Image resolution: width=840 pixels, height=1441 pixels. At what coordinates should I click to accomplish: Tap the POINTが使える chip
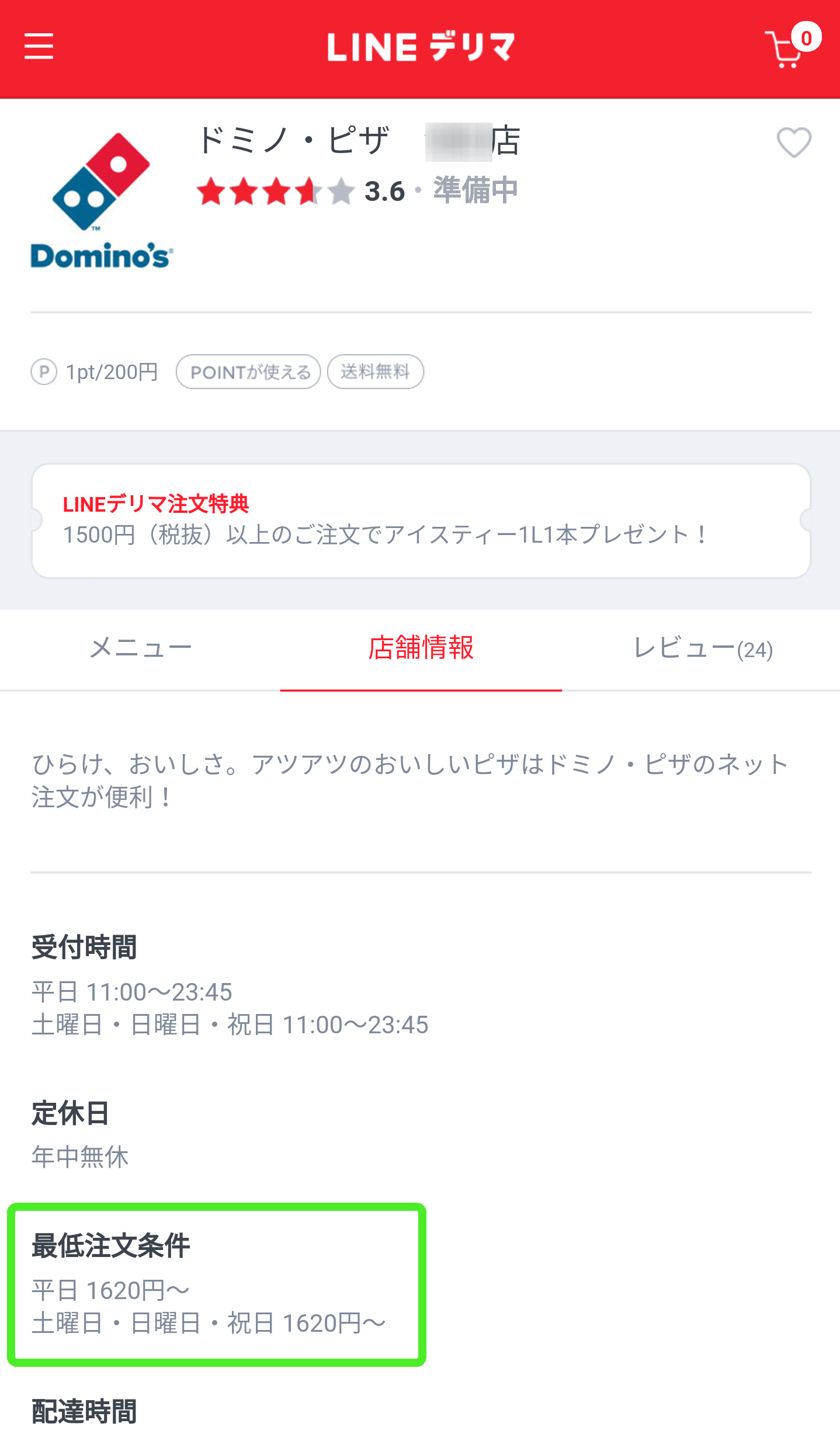coord(248,371)
